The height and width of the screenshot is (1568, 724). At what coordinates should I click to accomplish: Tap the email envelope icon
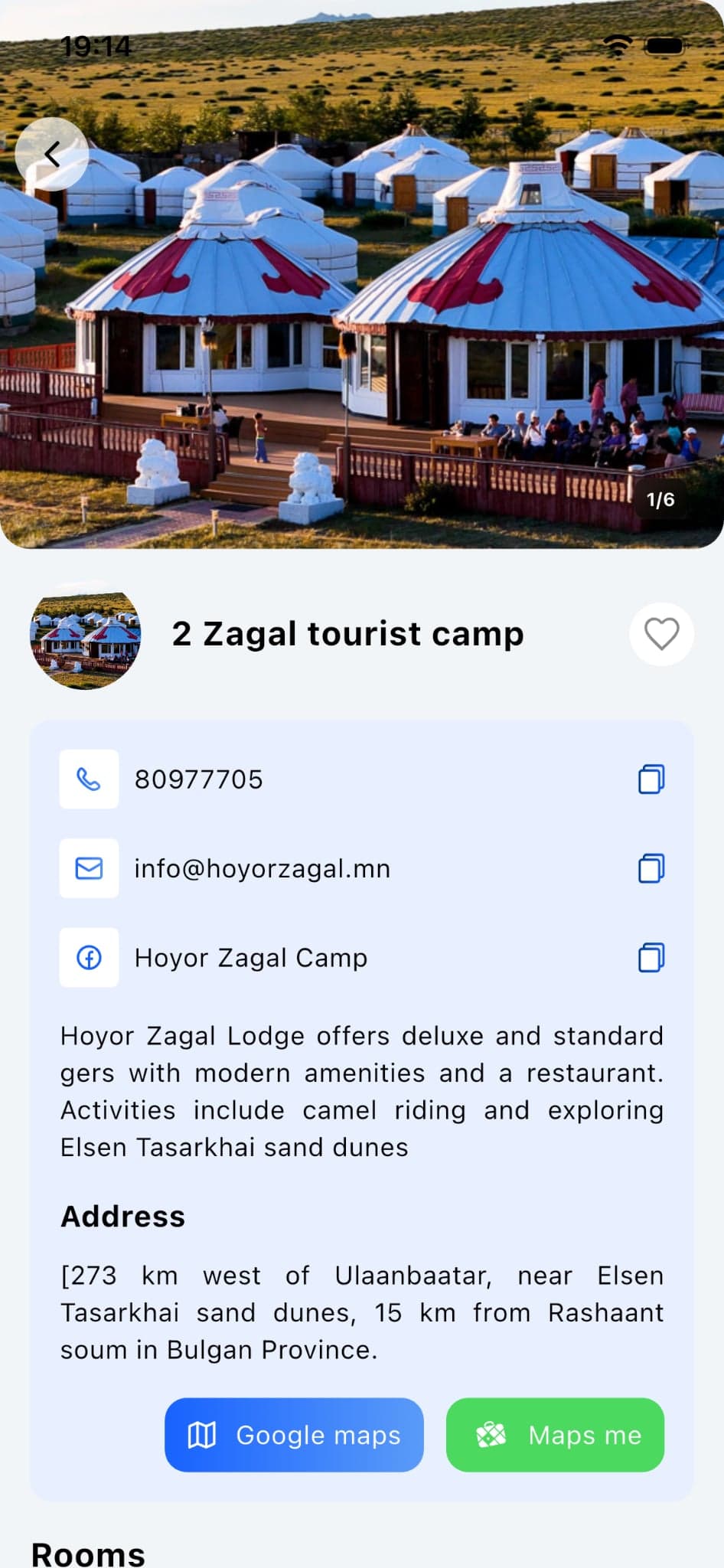click(x=89, y=868)
